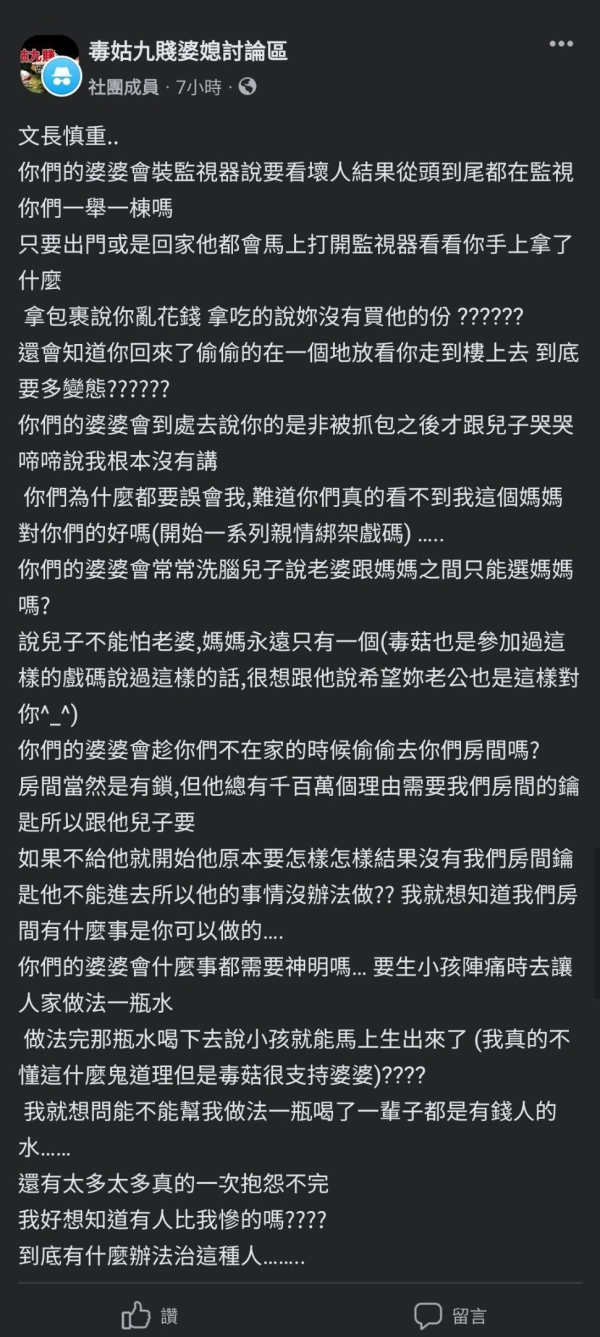Screen dimensions: 600x1337
Task: Open the post's three-dot options menu
Action: (561, 46)
